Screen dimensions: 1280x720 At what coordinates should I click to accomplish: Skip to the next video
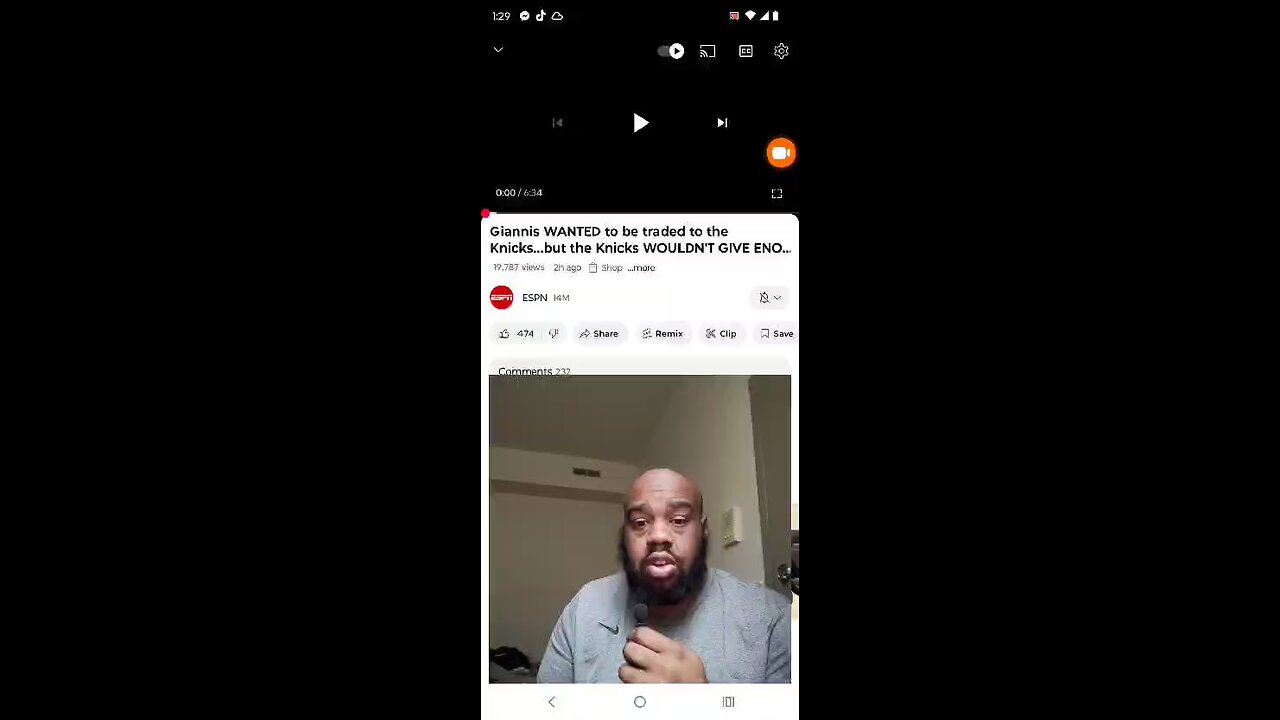[x=722, y=123]
